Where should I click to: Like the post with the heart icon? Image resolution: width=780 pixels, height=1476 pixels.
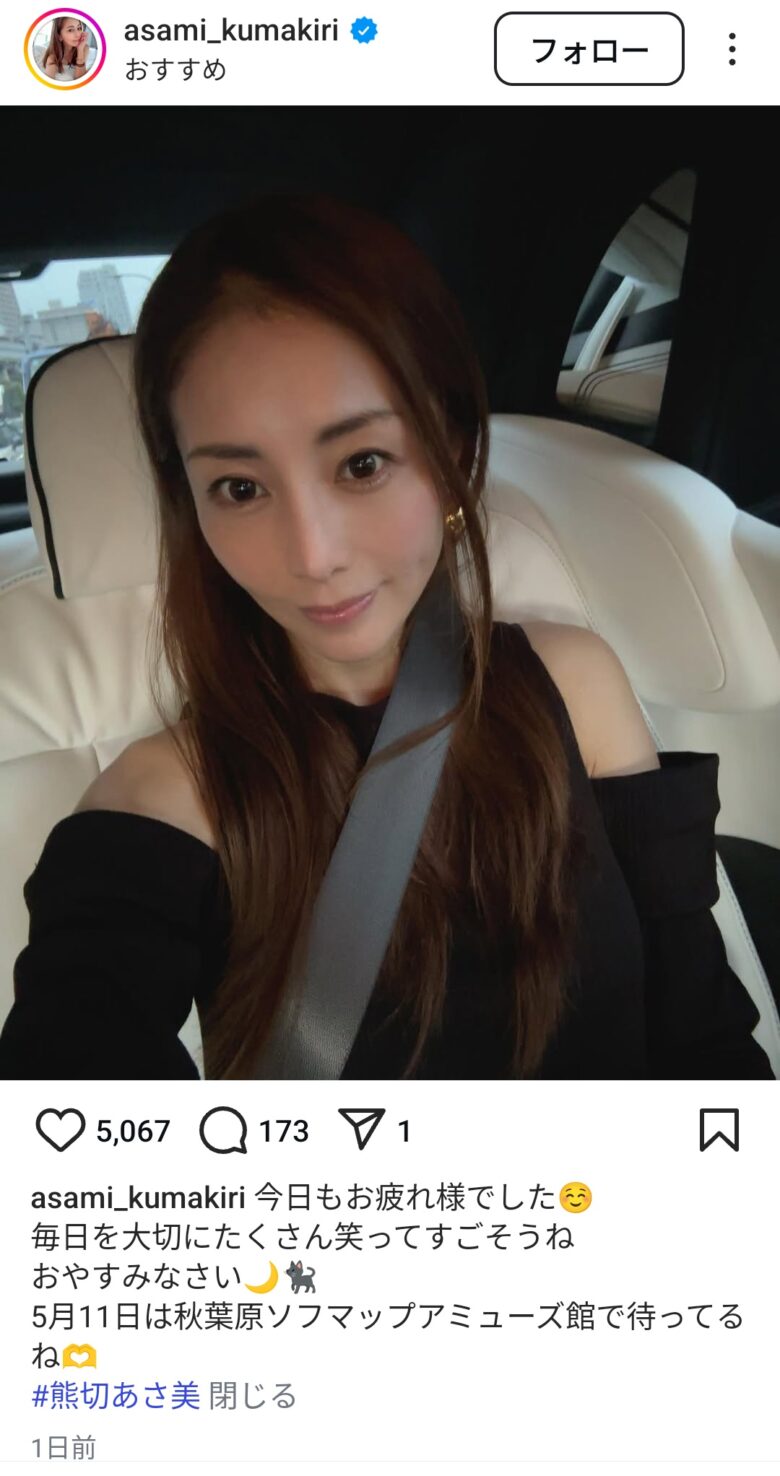tap(60, 1131)
